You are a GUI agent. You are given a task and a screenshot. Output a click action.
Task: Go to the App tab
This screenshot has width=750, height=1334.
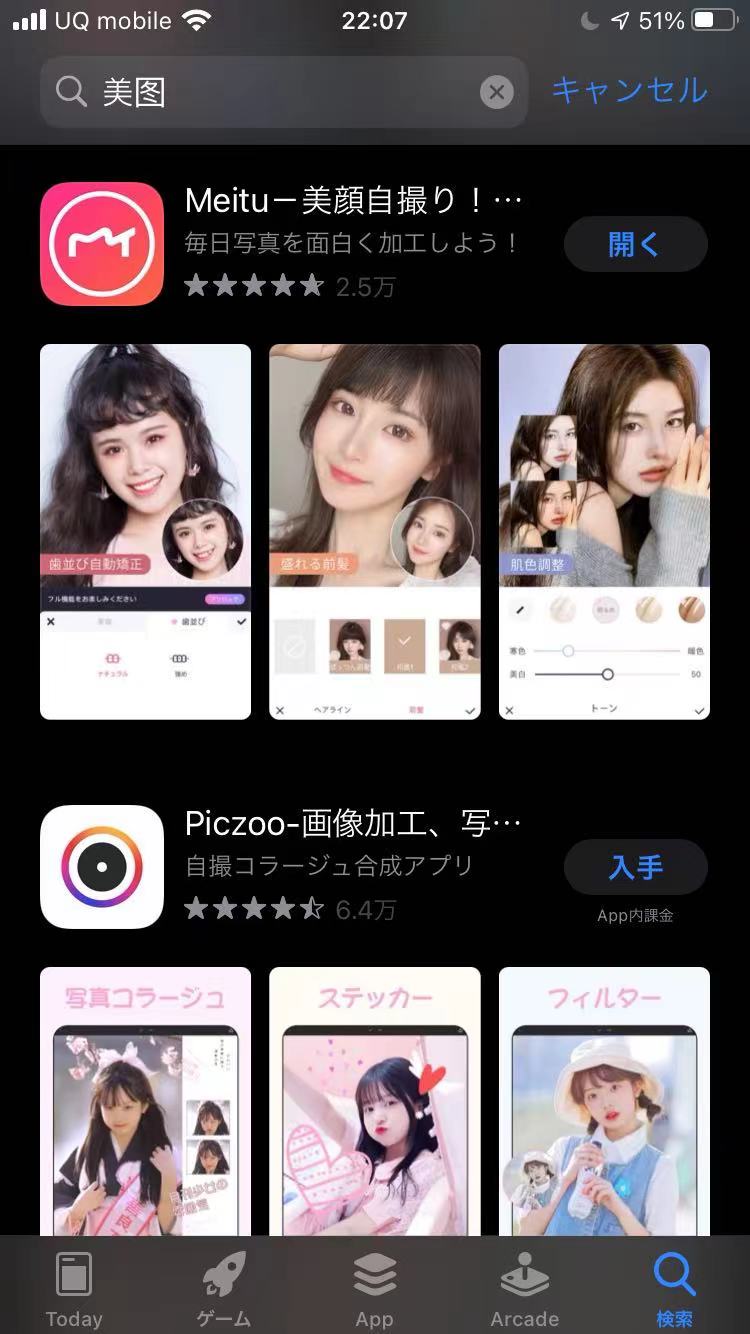click(374, 1288)
